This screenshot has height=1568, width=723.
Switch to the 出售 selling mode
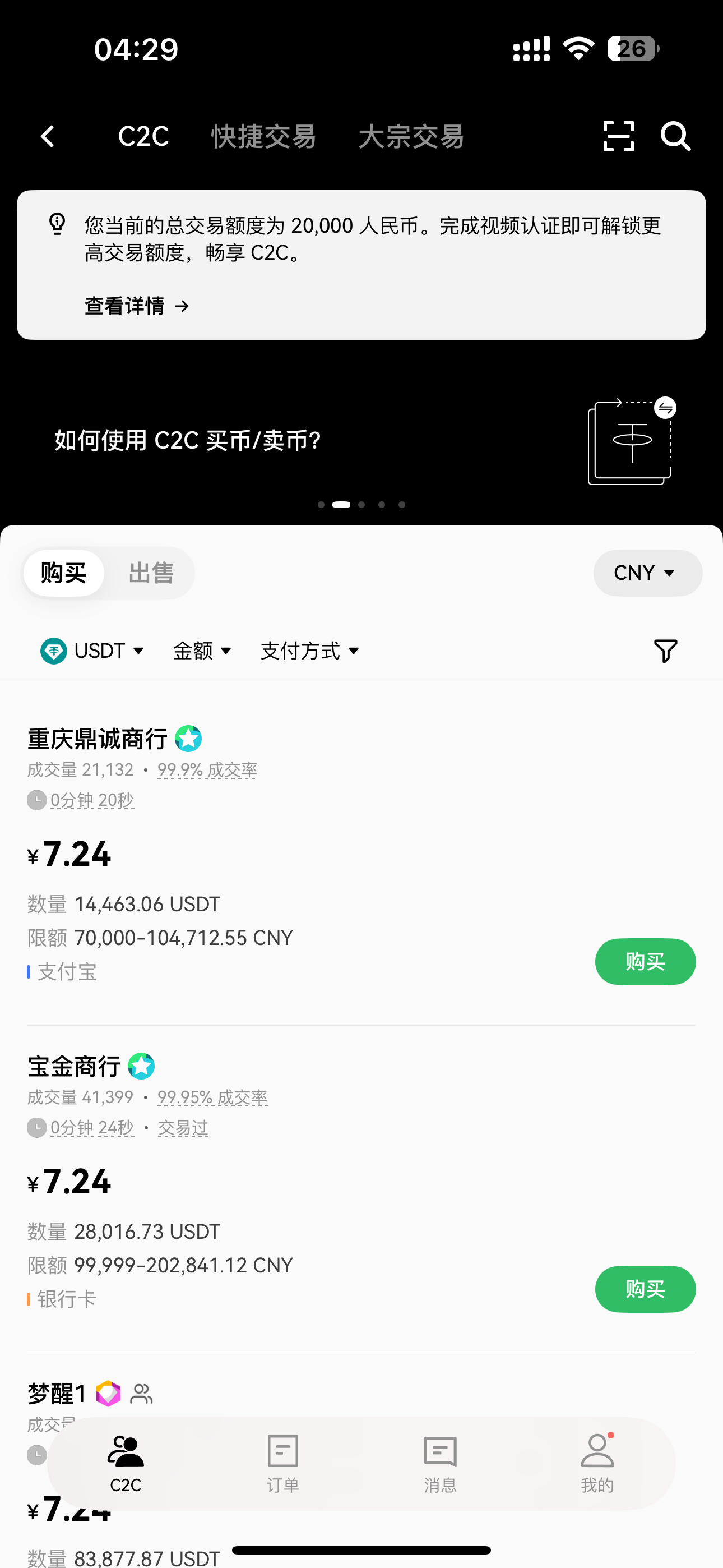click(150, 573)
